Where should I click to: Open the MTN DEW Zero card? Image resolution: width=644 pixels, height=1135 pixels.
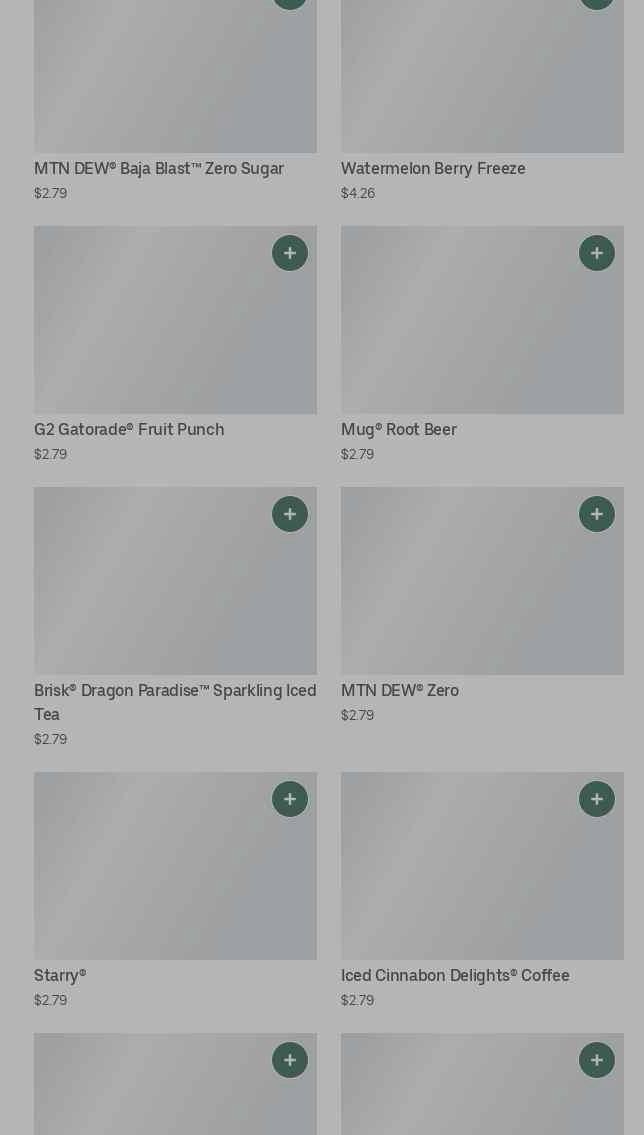[x=400, y=691]
